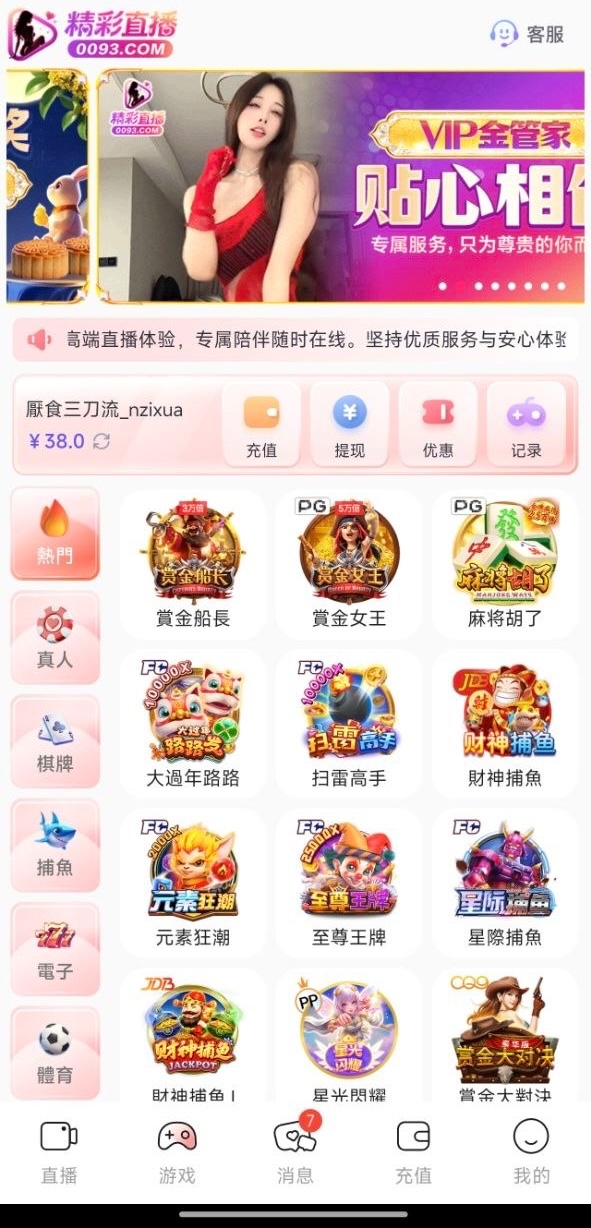The height and width of the screenshot is (1228, 591).
Task: Open 优惠 promotions
Action: coord(437,424)
